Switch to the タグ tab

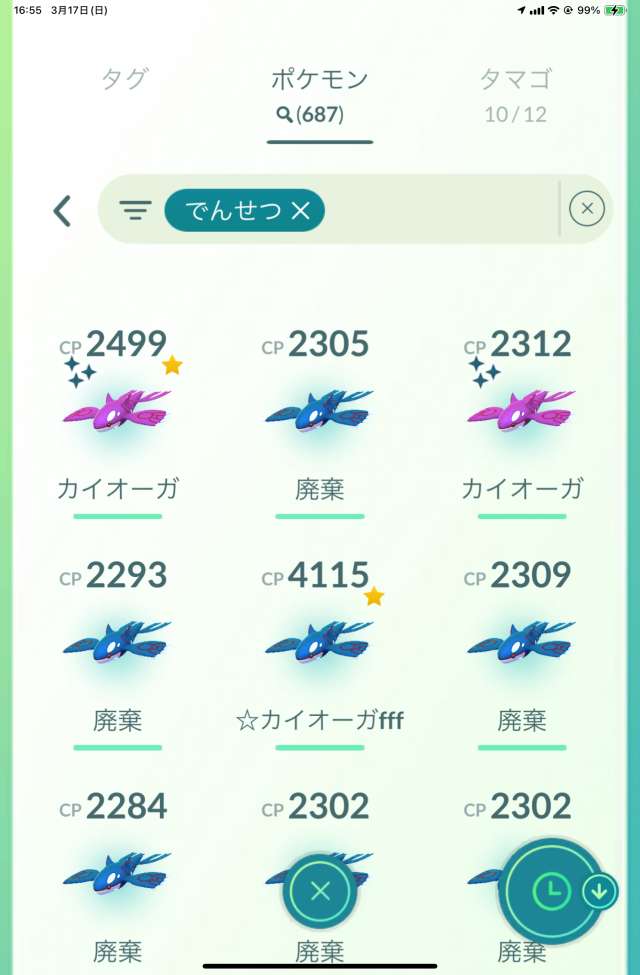coord(126,79)
